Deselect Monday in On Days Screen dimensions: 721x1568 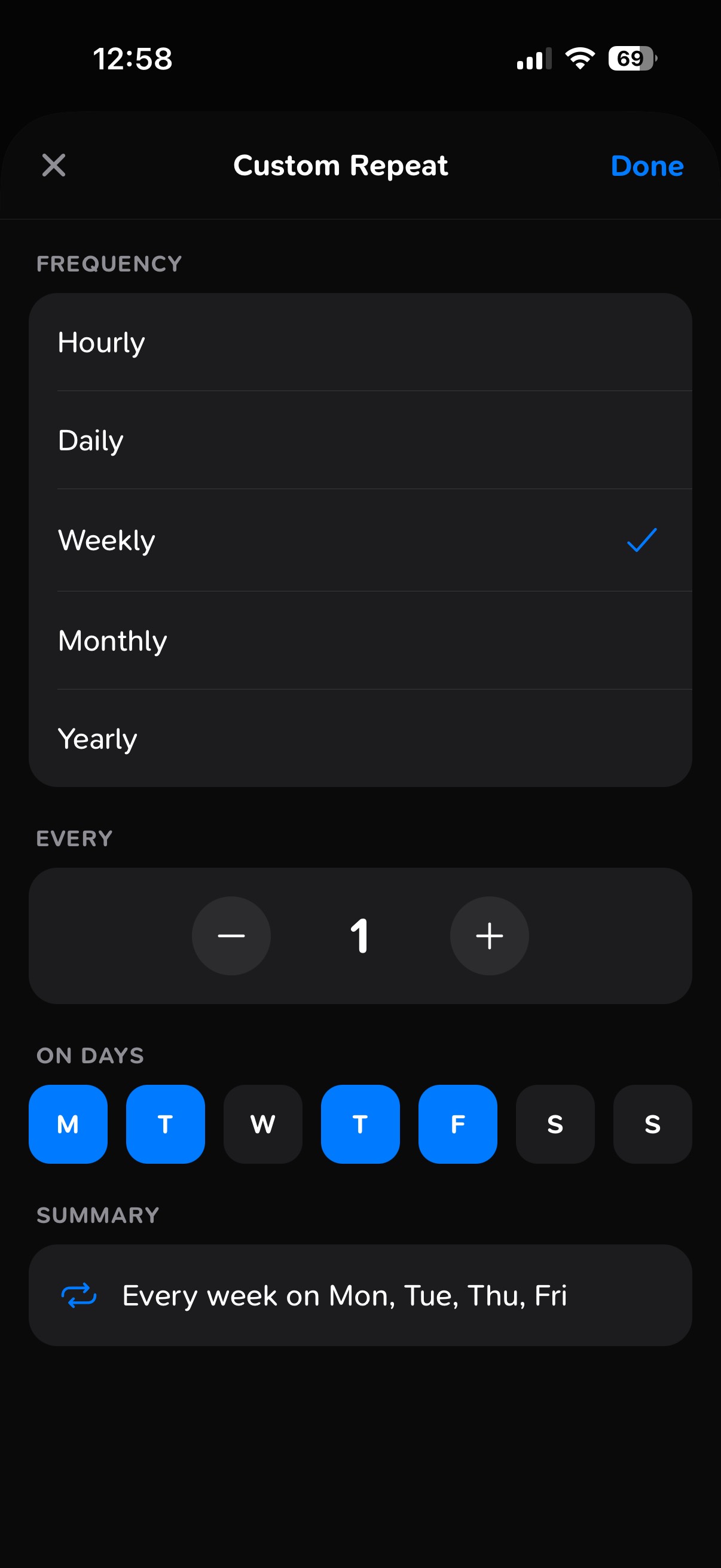coord(68,1124)
